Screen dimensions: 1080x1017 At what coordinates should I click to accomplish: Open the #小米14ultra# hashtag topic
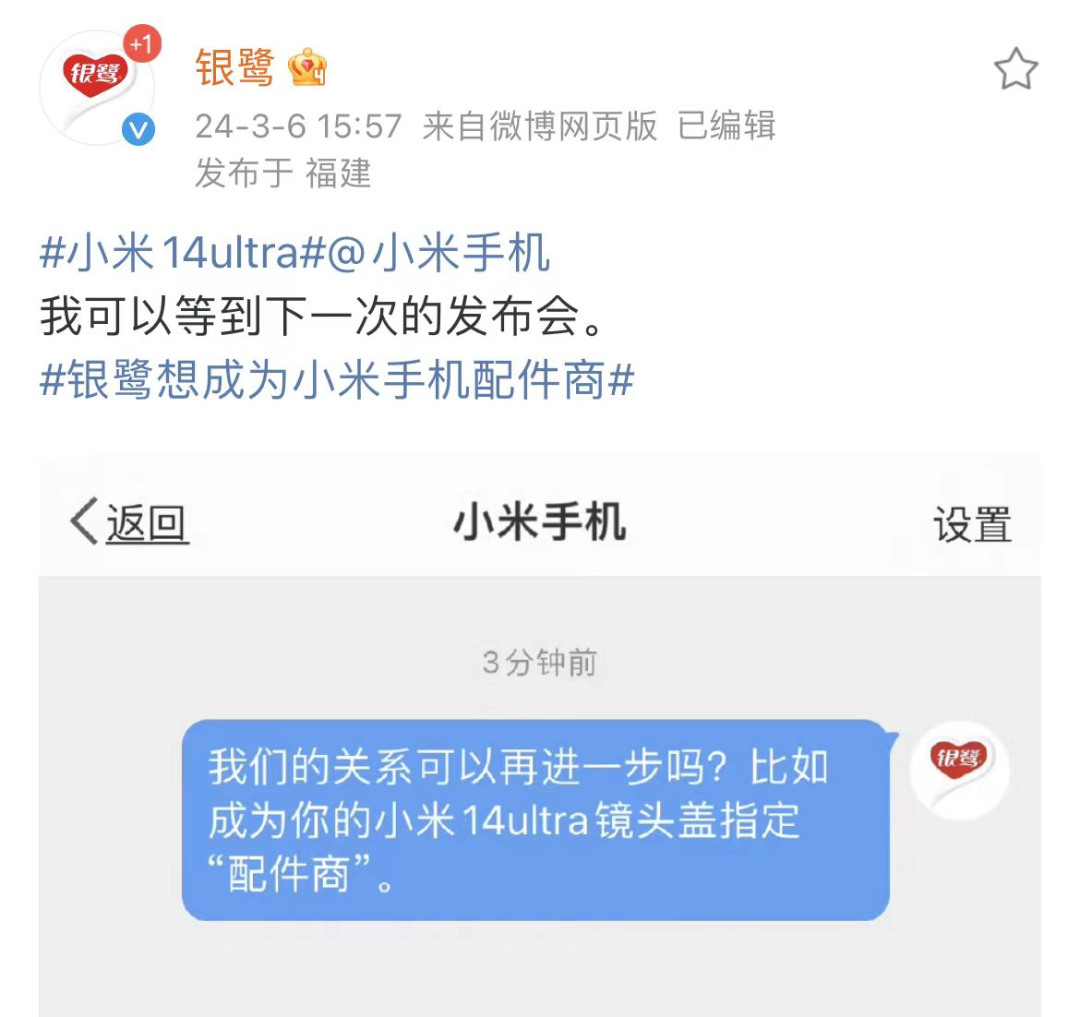click(x=169, y=254)
